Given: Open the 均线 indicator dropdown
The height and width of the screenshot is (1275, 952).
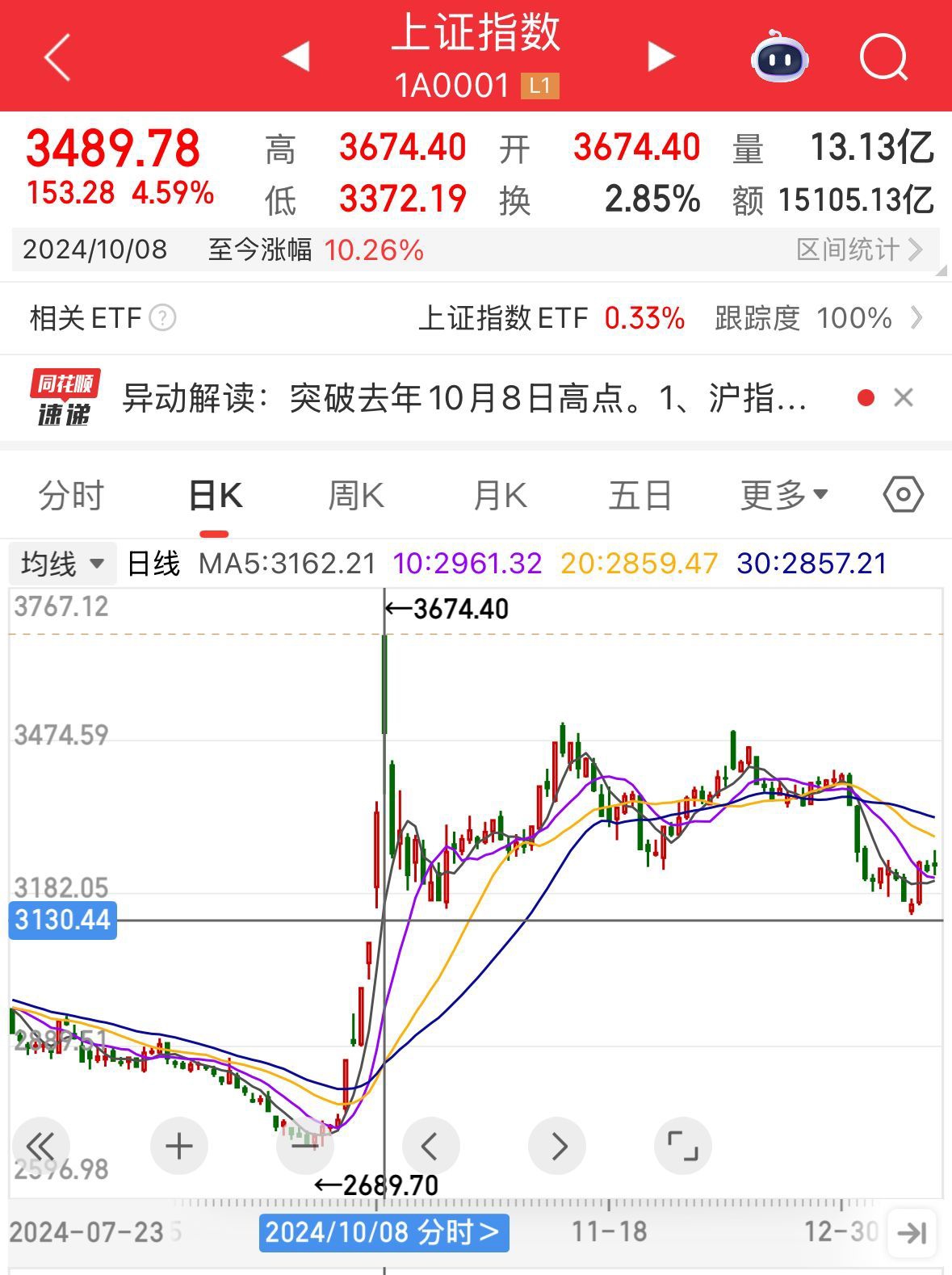Looking at the screenshot, I should 63,563.
